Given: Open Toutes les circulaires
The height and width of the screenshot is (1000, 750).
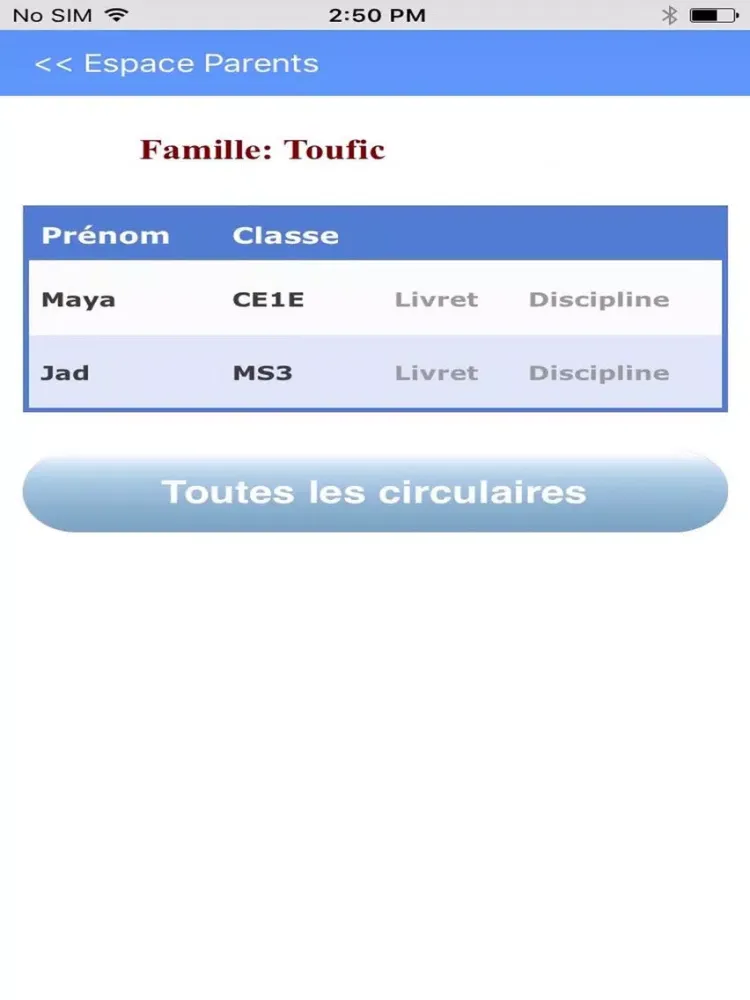Looking at the screenshot, I should [x=375, y=492].
